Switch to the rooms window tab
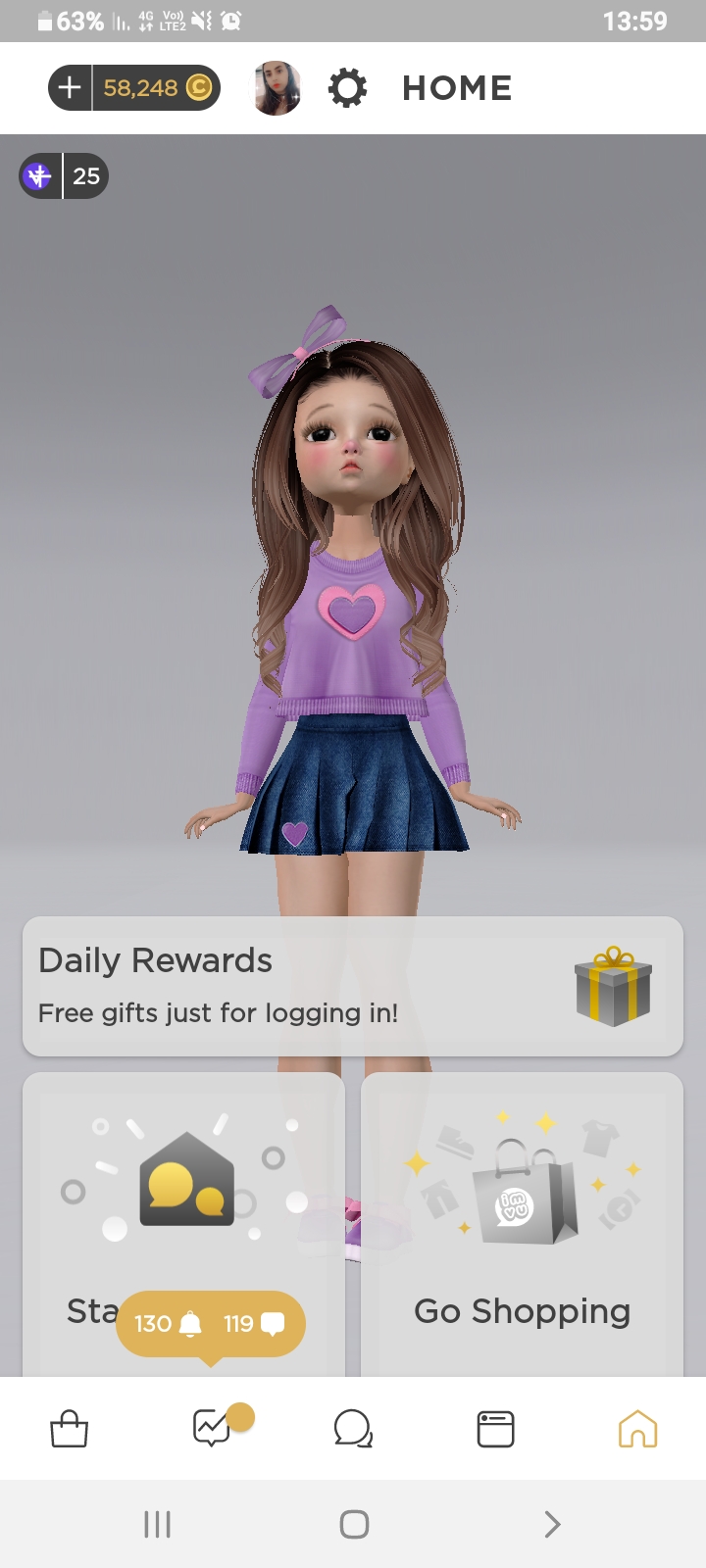The width and height of the screenshot is (706, 1568). click(495, 1429)
